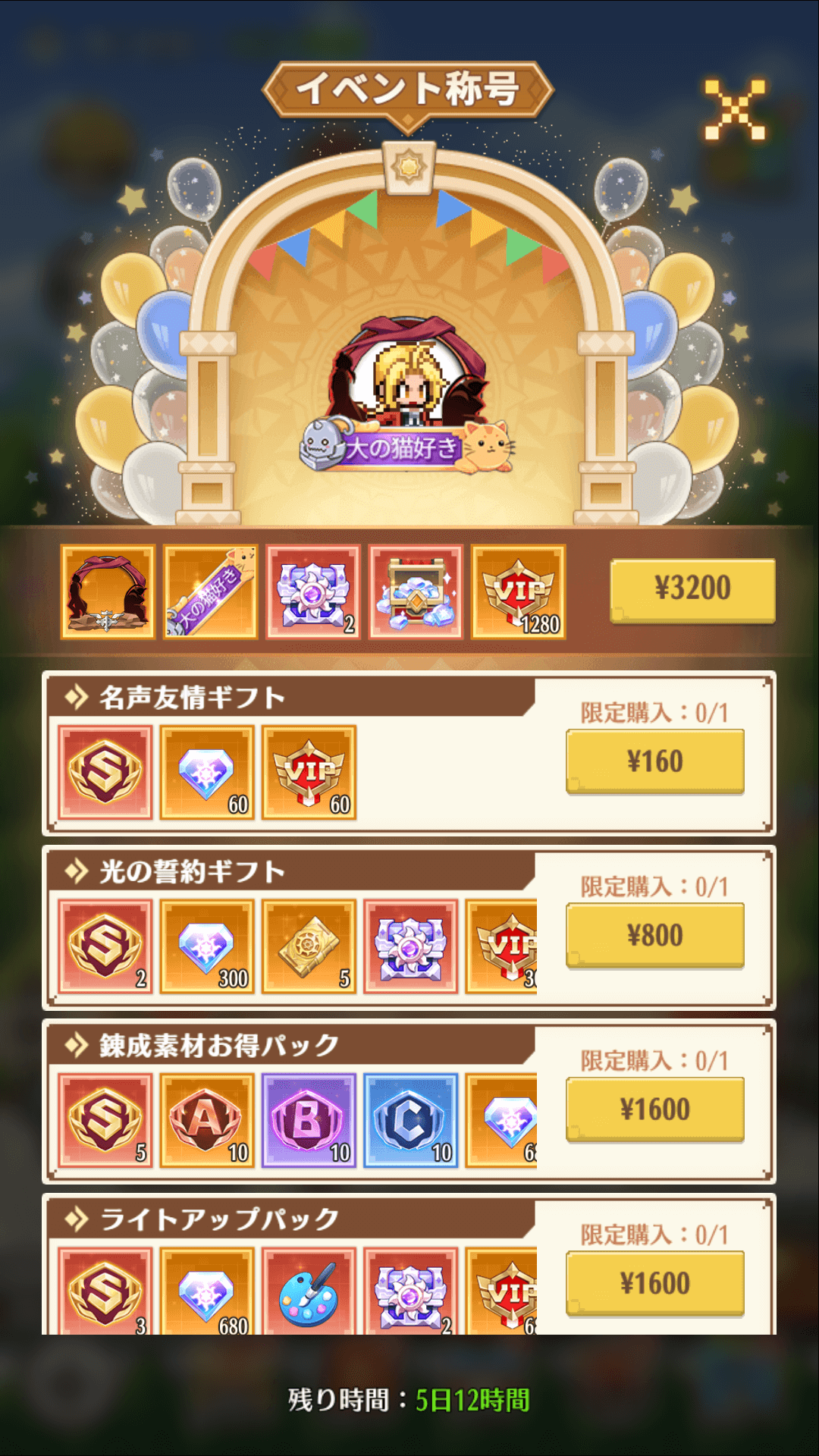View the avatar frame reward item
Viewport: 819px width, 1456px height.
[108, 591]
